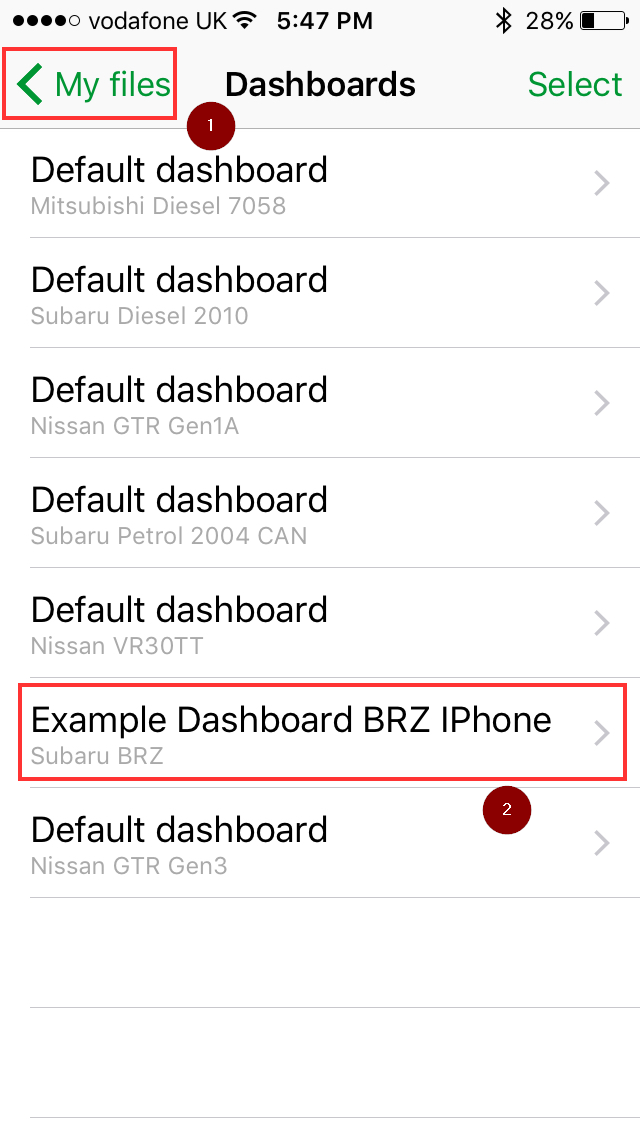This screenshot has height=1136, width=640.
Task: Open Example Dashboard BRZ IPhone
Action: 320,734
